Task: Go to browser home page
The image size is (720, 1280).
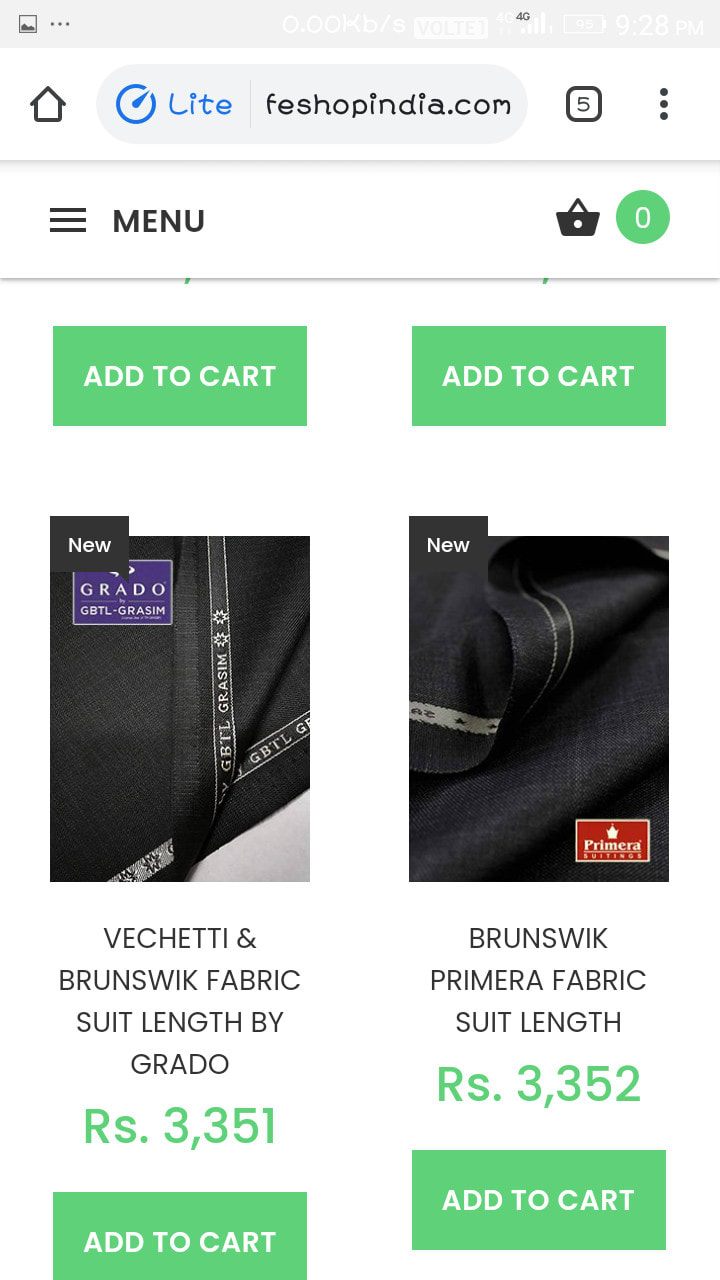Action: click(x=48, y=104)
